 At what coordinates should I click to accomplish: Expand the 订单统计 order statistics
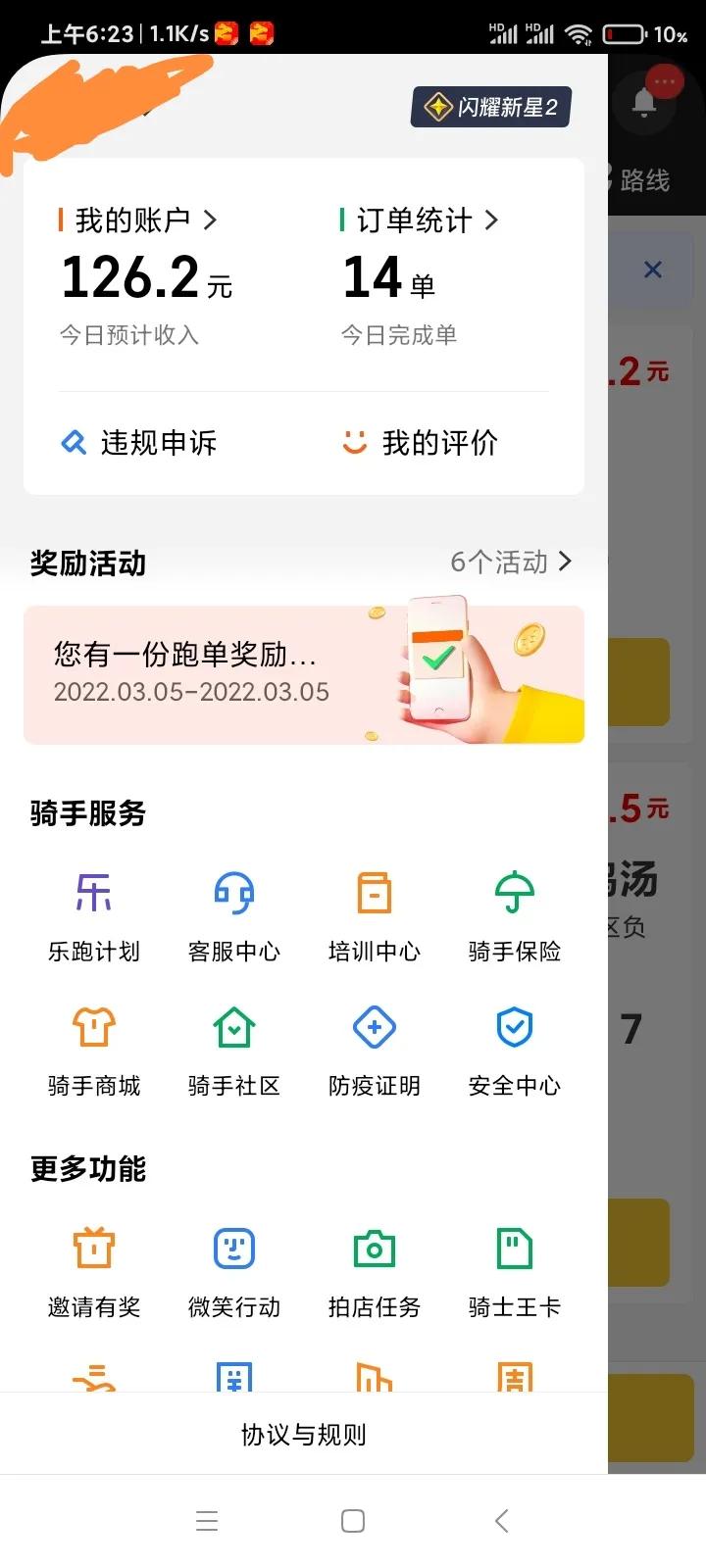(x=420, y=220)
